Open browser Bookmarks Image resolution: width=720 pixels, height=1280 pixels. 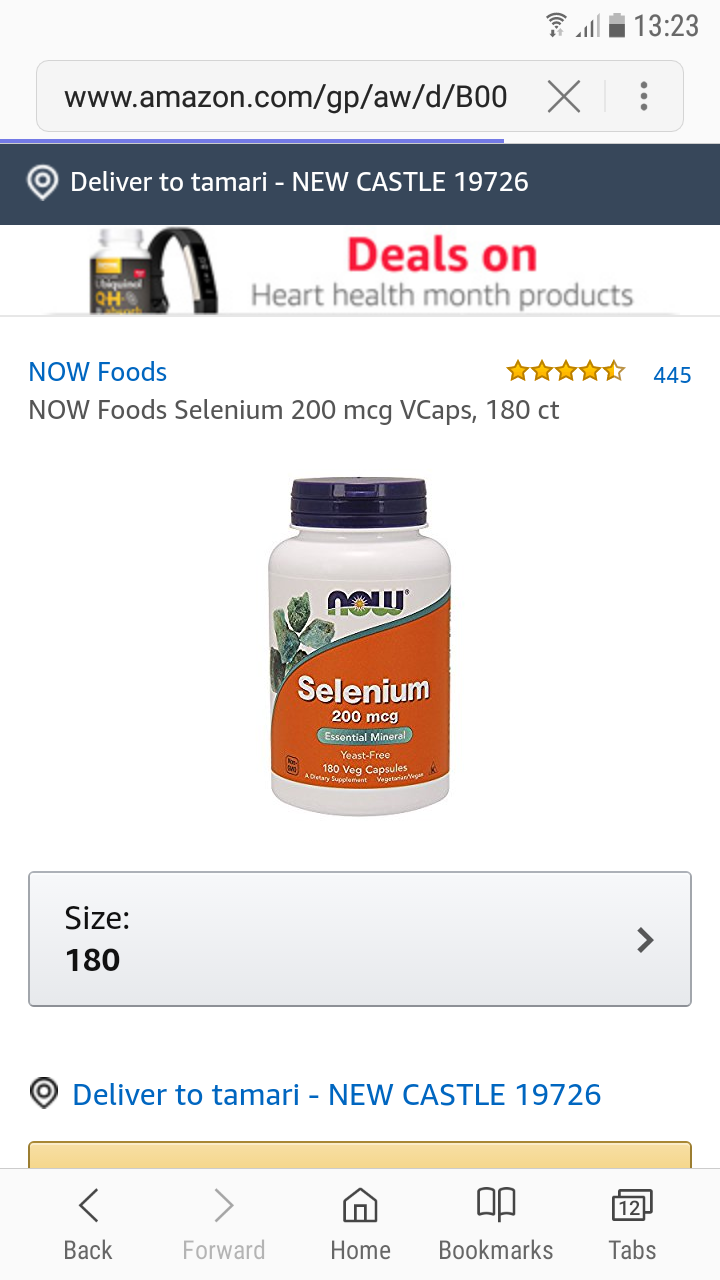point(496,1224)
